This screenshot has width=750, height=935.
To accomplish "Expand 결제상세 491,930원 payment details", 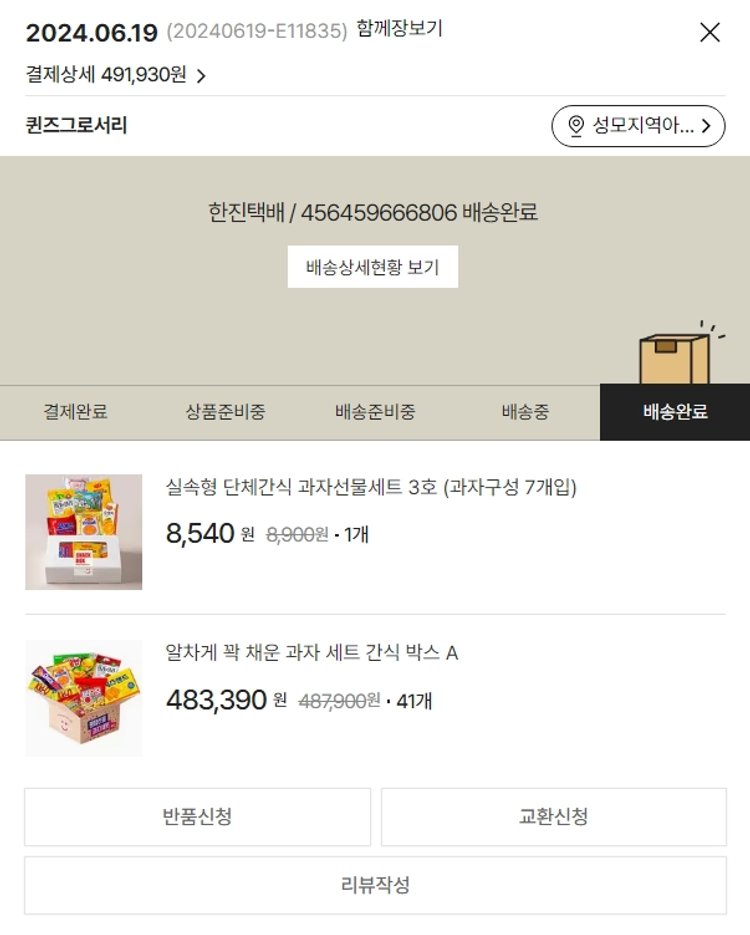I will [x=116, y=75].
